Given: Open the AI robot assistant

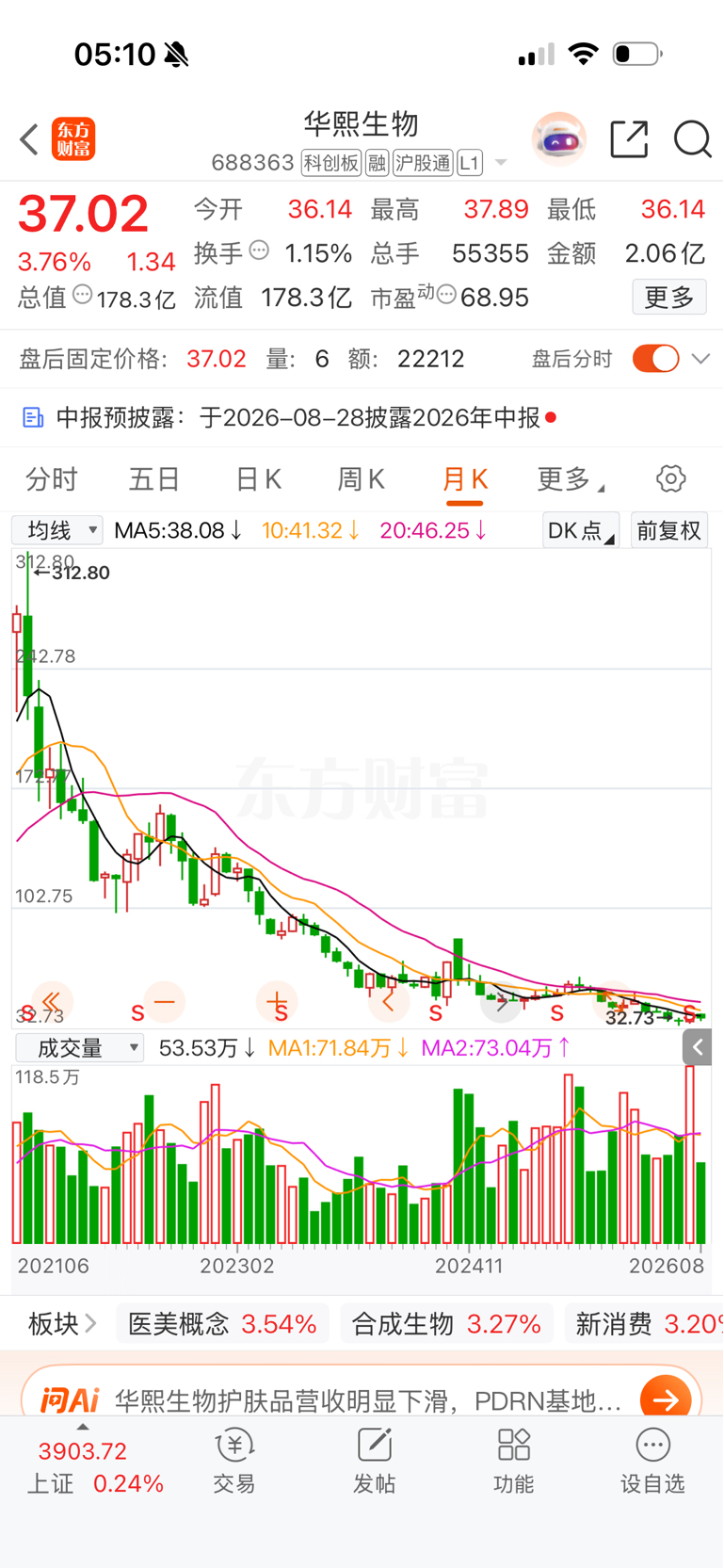Looking at the screenshot, I should tap(559, 139).
